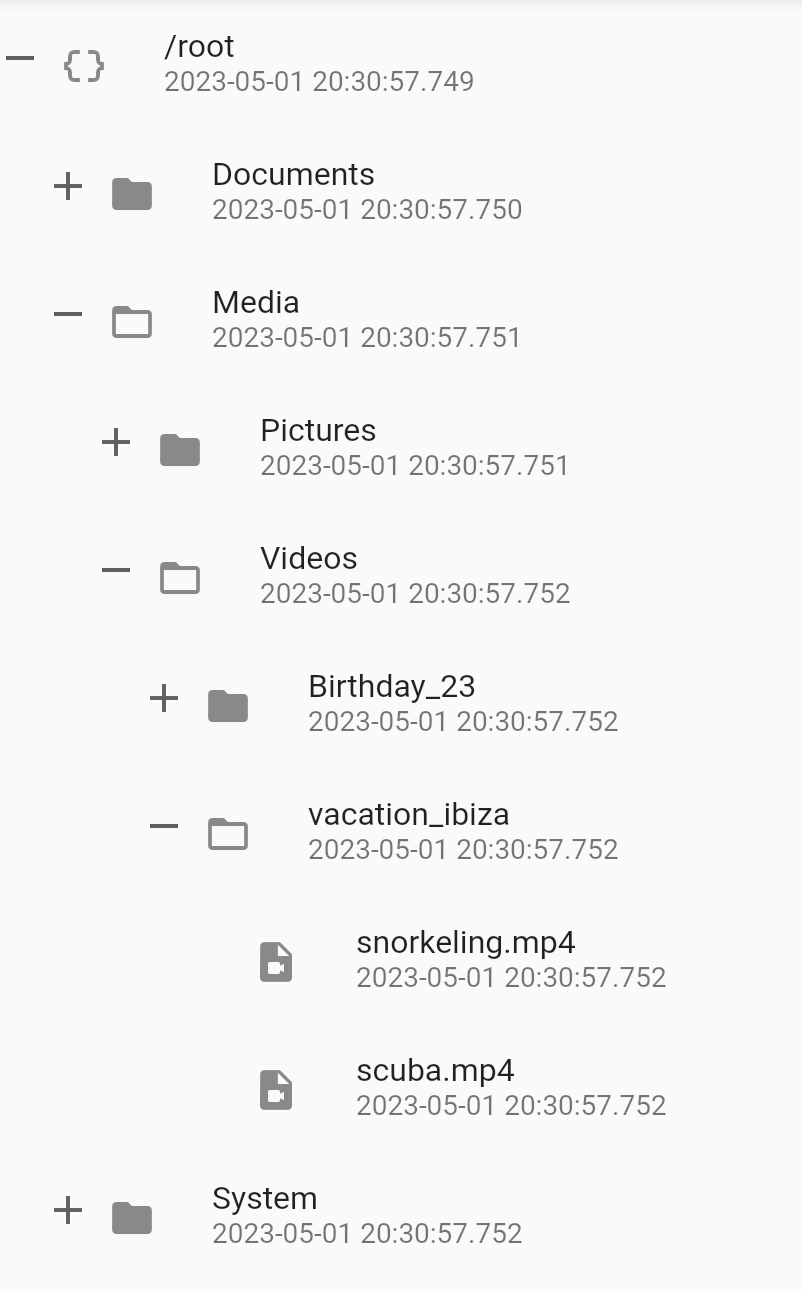Expand the Birthday_23 folder
802x1292 pixels.
click(164, 698)
